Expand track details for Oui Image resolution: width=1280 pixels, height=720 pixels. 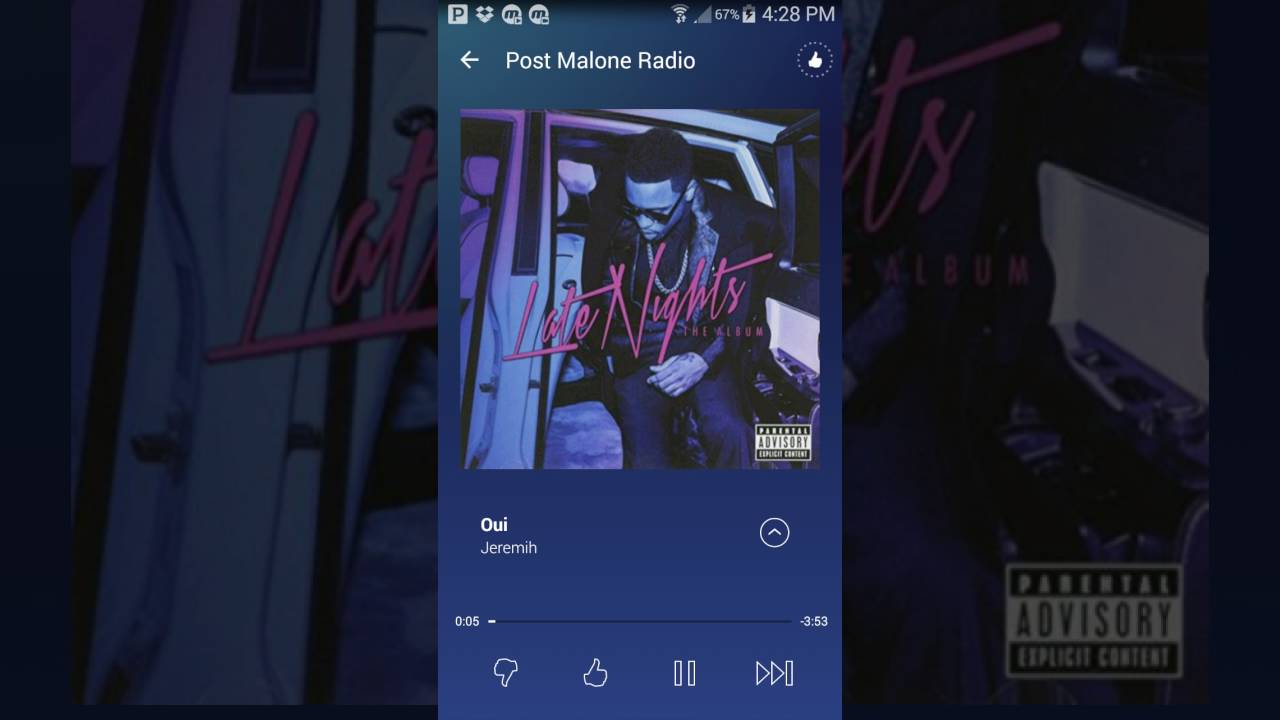(x=774, y=533)
